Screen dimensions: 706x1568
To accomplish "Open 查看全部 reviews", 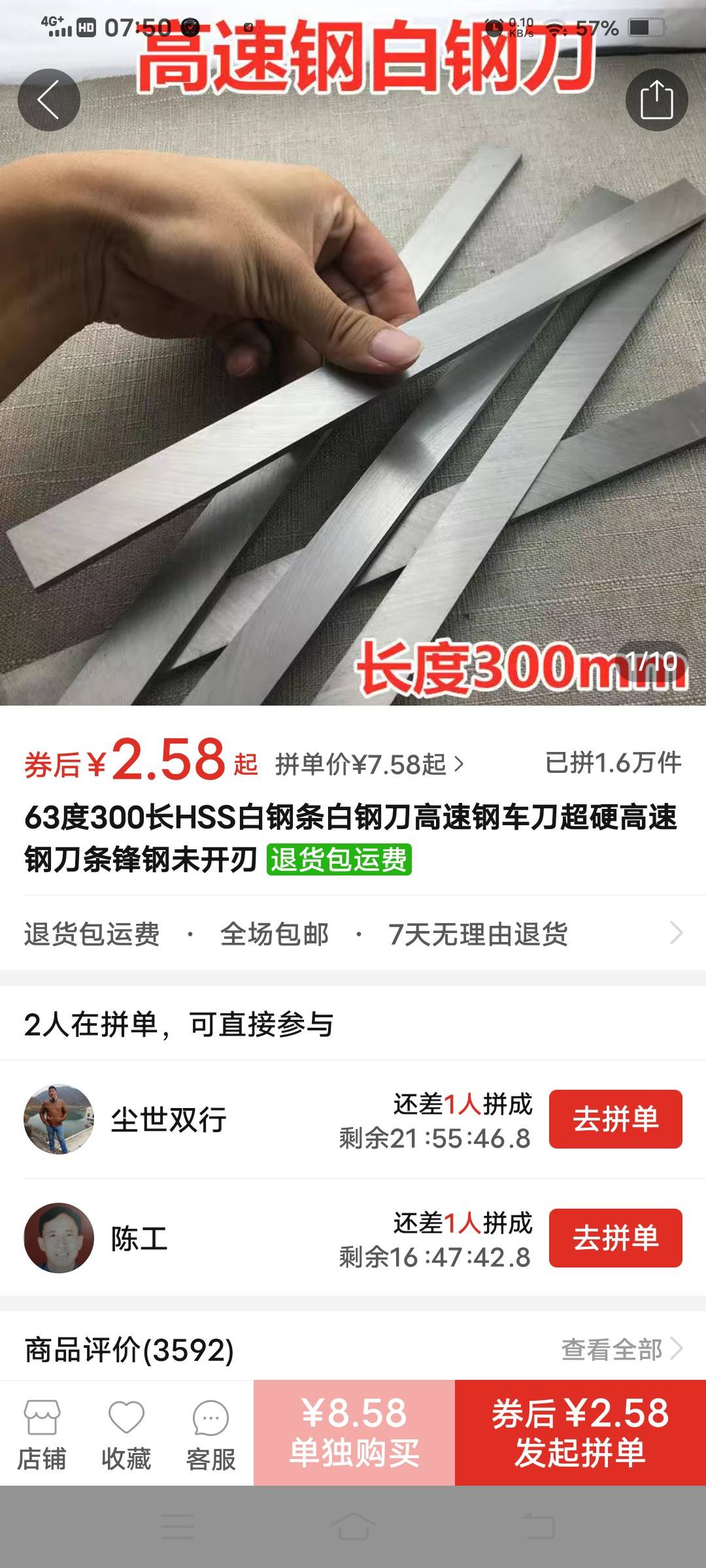I will (x=621, y=1350).
